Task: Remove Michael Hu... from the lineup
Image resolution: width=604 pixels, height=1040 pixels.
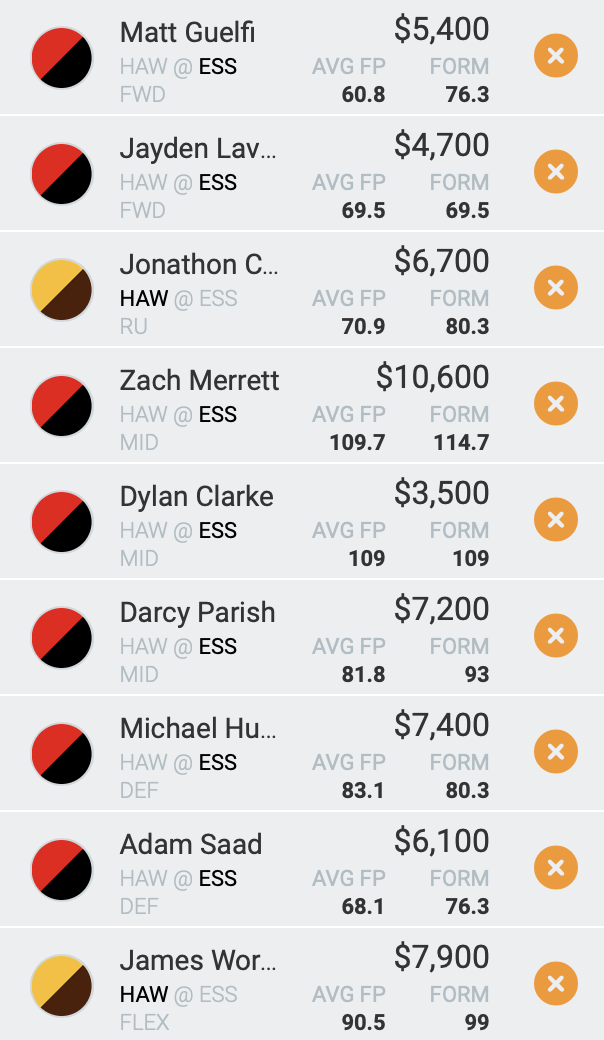Action: [556, 751]
